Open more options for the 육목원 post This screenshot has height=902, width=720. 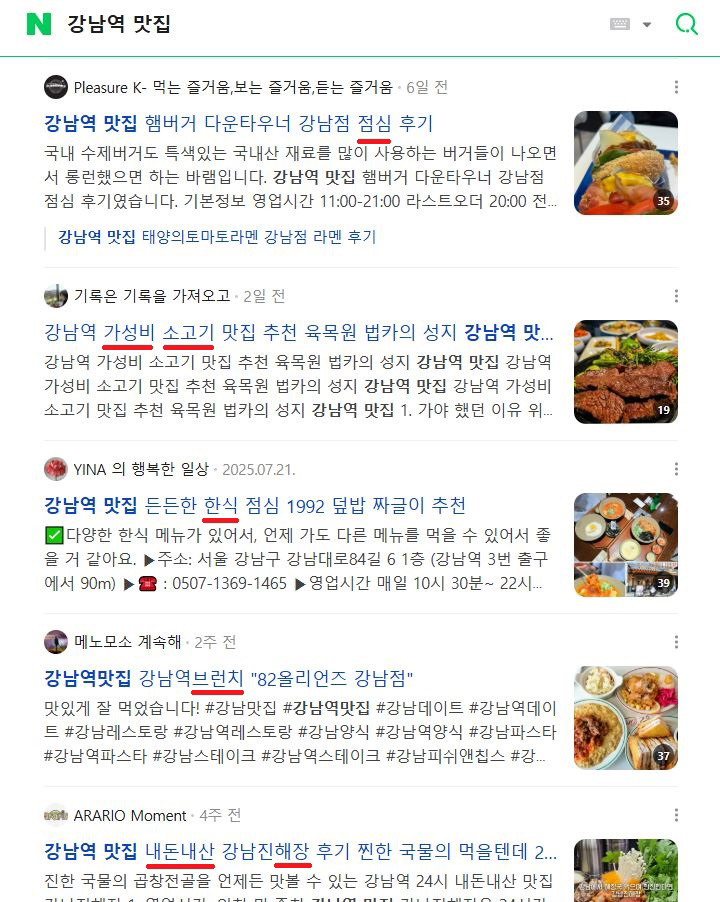point(676,296)
